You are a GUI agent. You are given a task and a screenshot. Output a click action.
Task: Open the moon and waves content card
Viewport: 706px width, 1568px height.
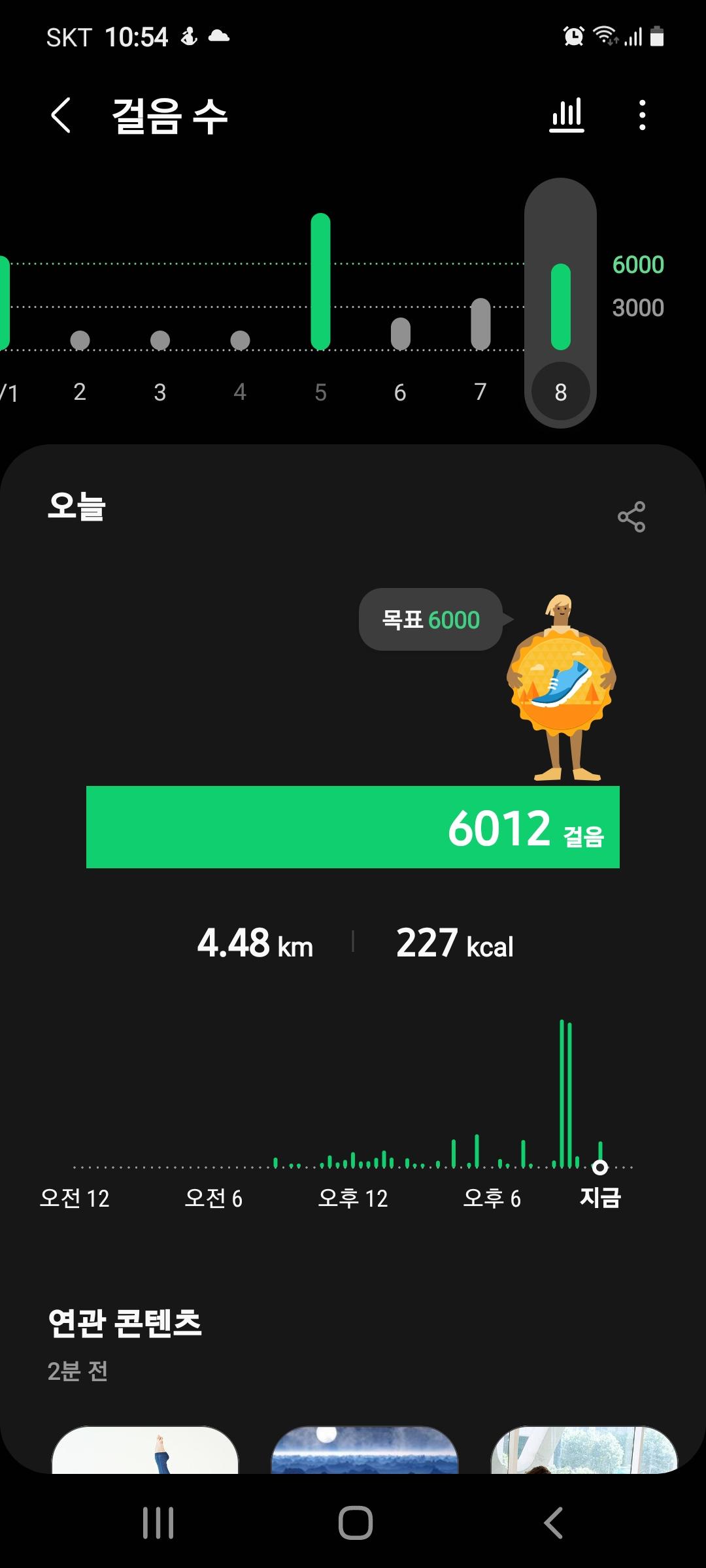(x=365, y=1450)
